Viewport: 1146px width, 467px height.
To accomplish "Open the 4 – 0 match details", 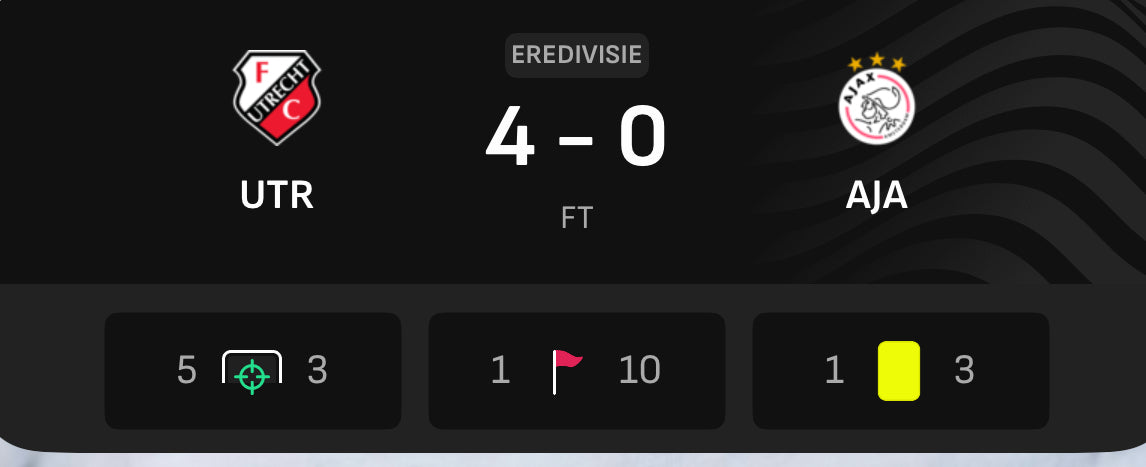I will pos(576,140).
